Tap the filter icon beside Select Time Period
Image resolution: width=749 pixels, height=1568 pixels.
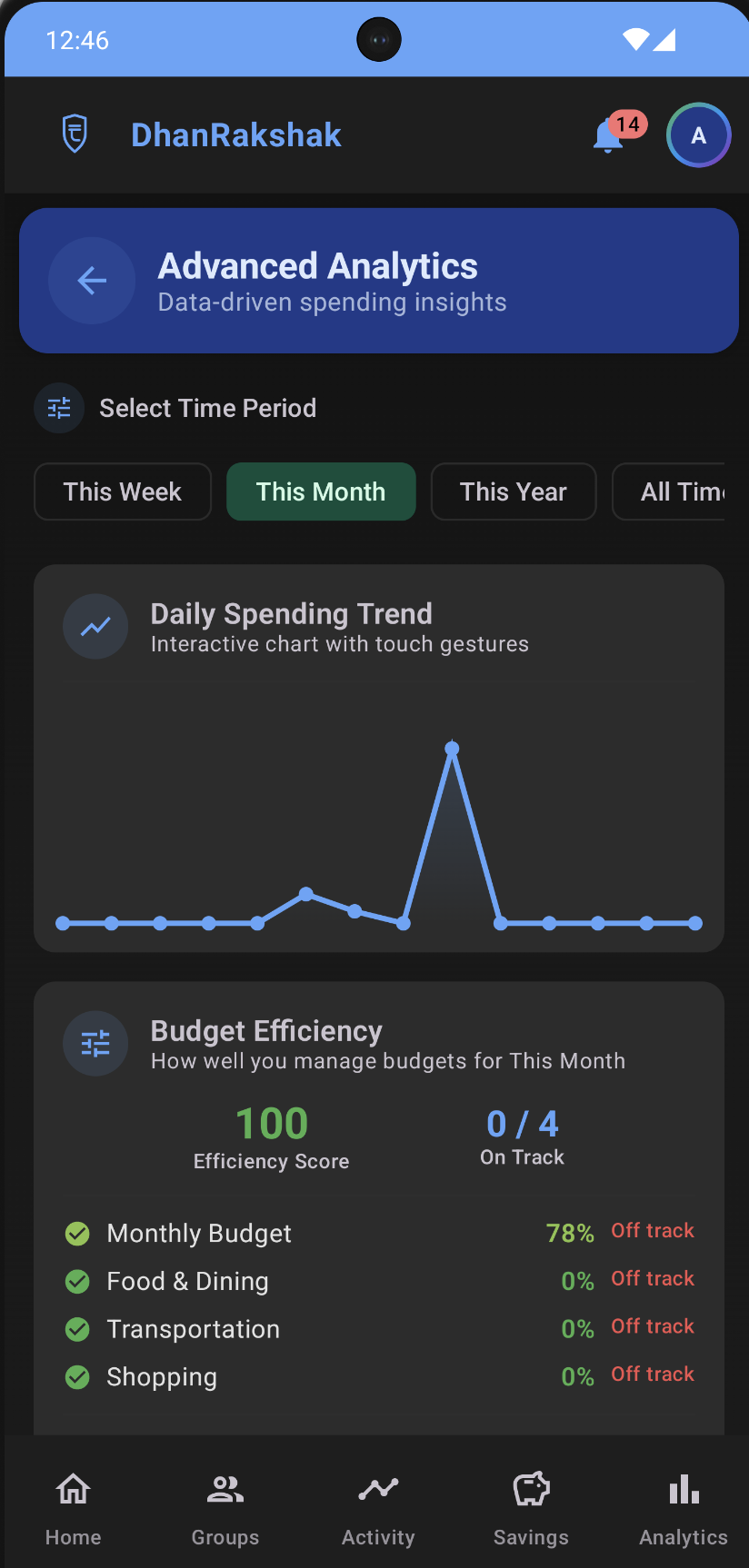[58, 408]
